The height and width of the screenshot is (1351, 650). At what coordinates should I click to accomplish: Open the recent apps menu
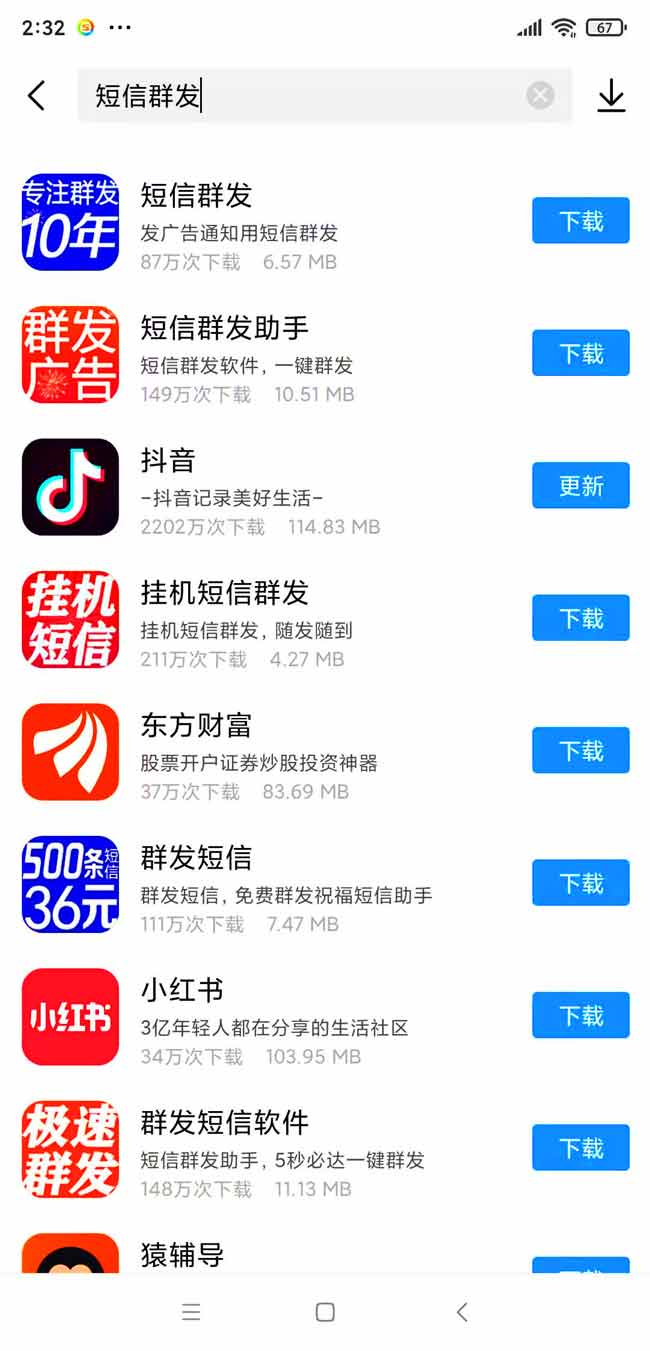tap(191, 1312)
